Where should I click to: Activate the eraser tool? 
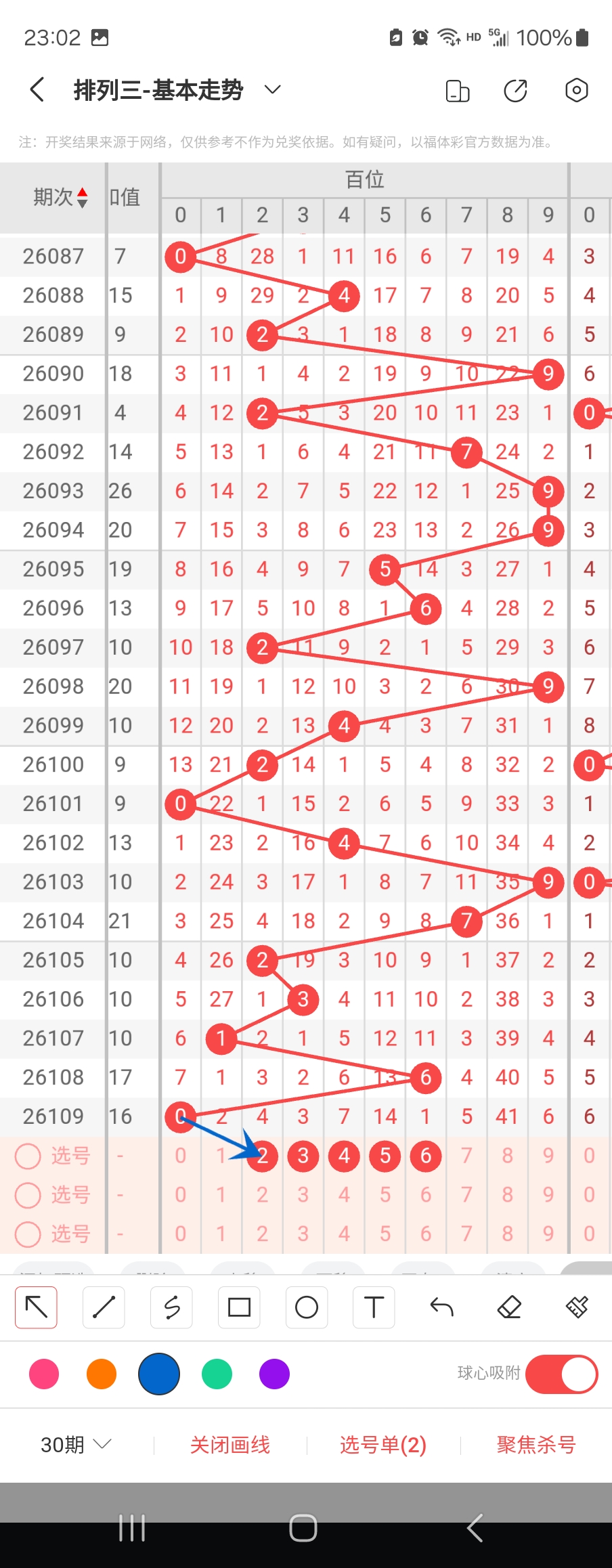509,1307
